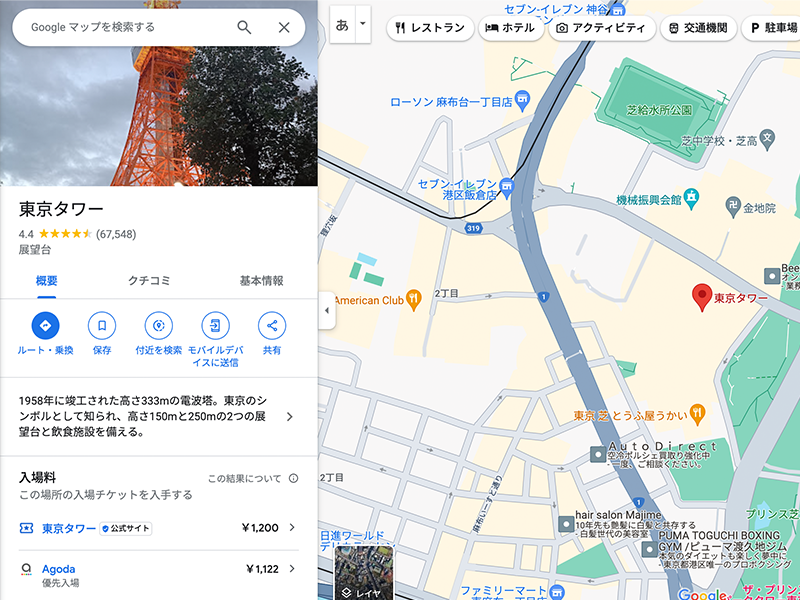Tap the Google Maps search field
The height and width of the screenshot is (600, 800).
pyautogui.click(x=125, y=27)
